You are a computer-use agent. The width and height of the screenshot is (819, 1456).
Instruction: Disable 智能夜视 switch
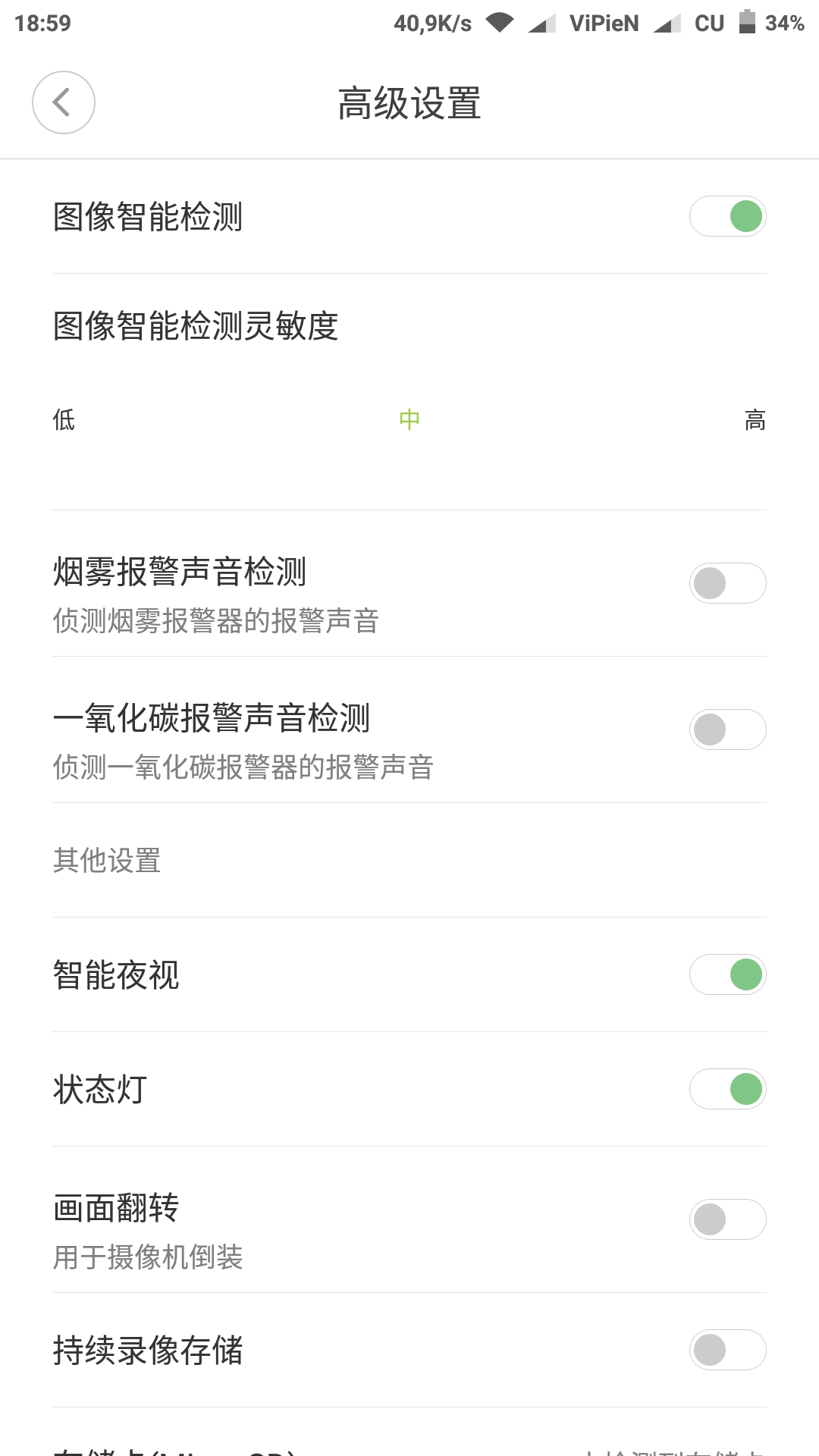coord(727,974)
